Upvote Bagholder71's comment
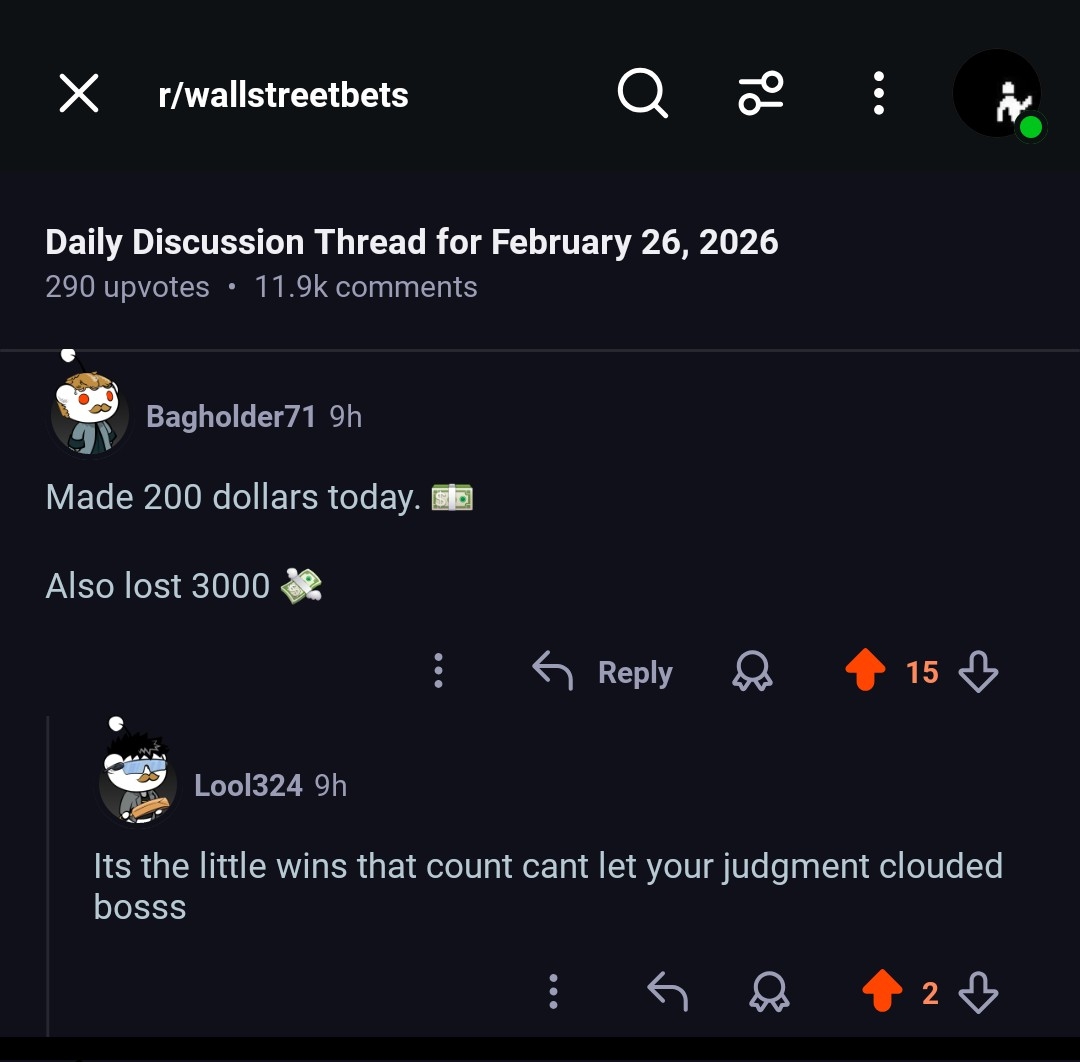The width and height of the screenshot is (1080, 1062). coord(866,672)
